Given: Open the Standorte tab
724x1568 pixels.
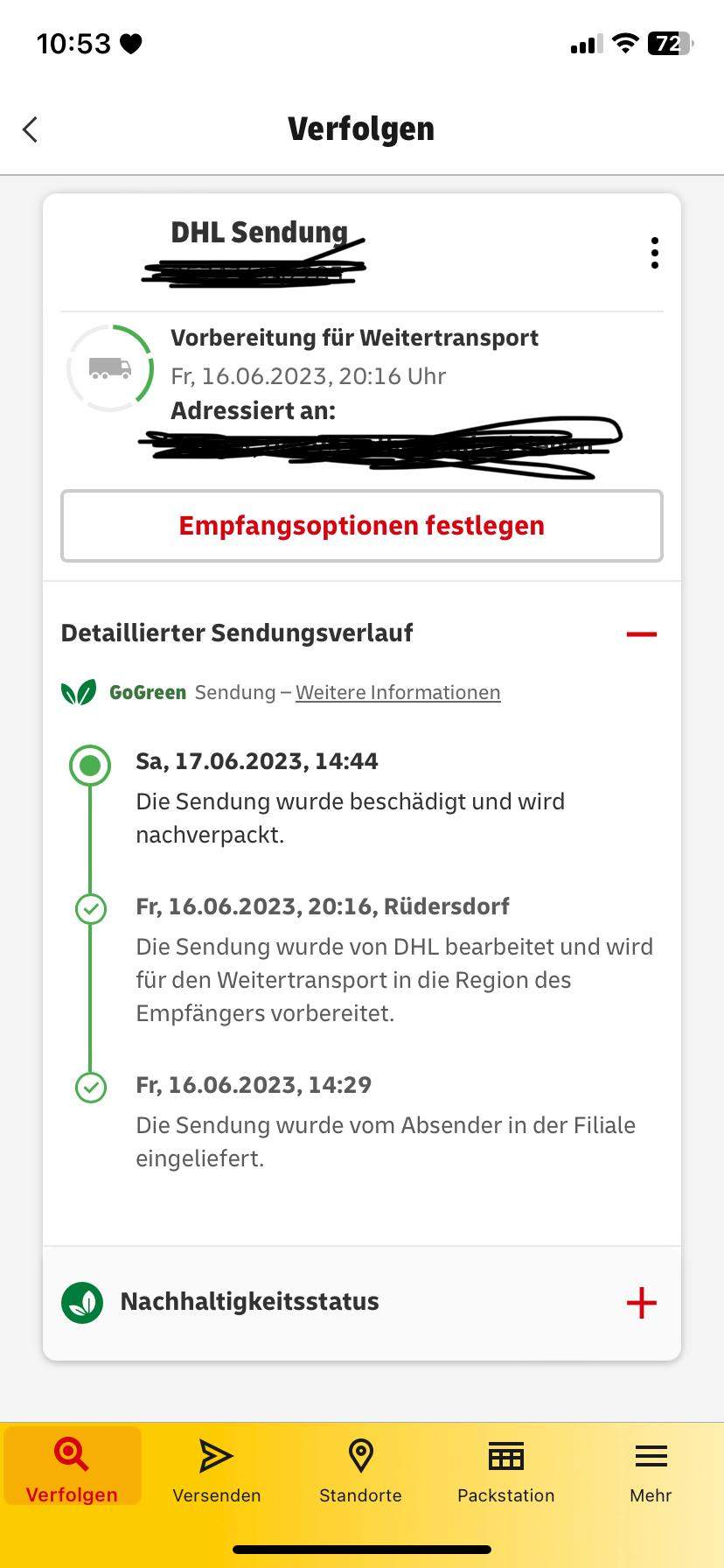Looking at the screenshot, I should (x=360, y=1470).
